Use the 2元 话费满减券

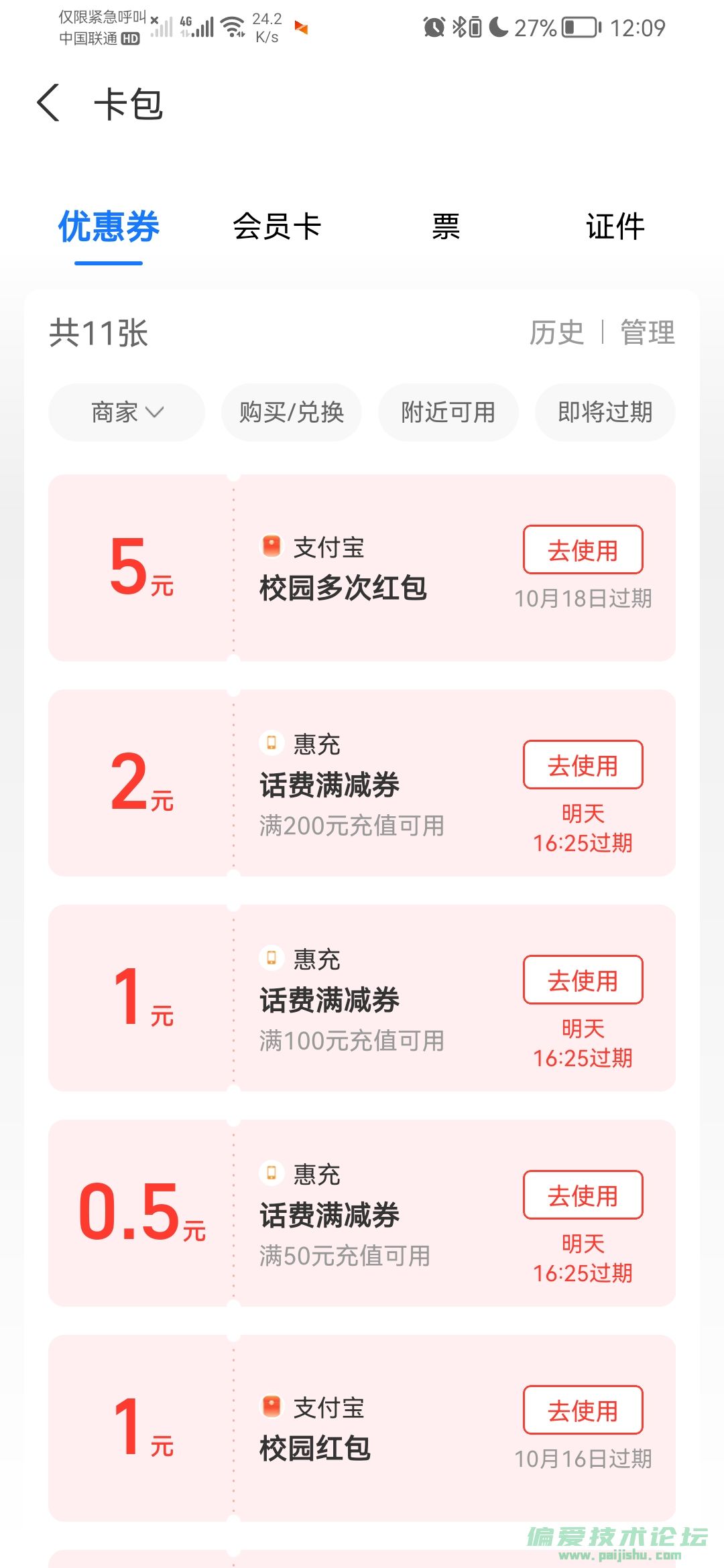tap(583, 765)
